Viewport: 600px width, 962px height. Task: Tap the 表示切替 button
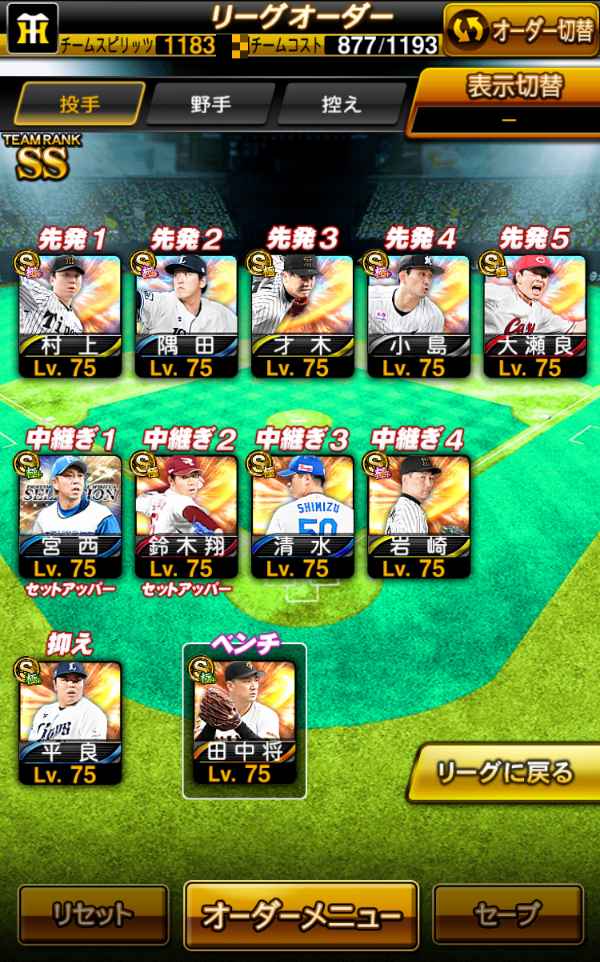point(508,100)
